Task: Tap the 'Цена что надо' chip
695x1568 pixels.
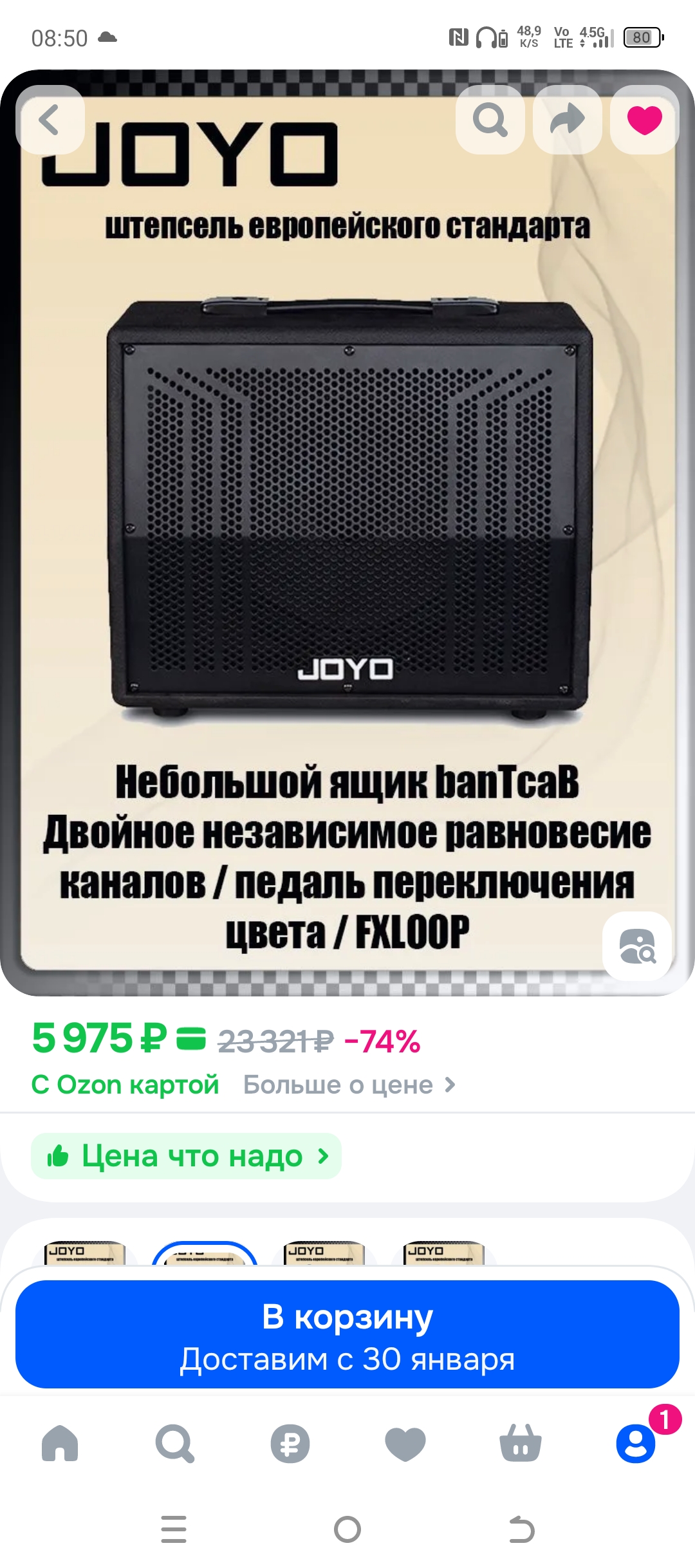Action: pyautogui.click(x=186, y=1156)
